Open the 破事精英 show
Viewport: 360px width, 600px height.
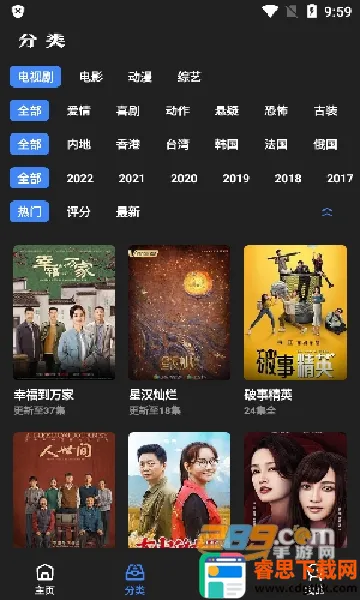coord(295,312)
